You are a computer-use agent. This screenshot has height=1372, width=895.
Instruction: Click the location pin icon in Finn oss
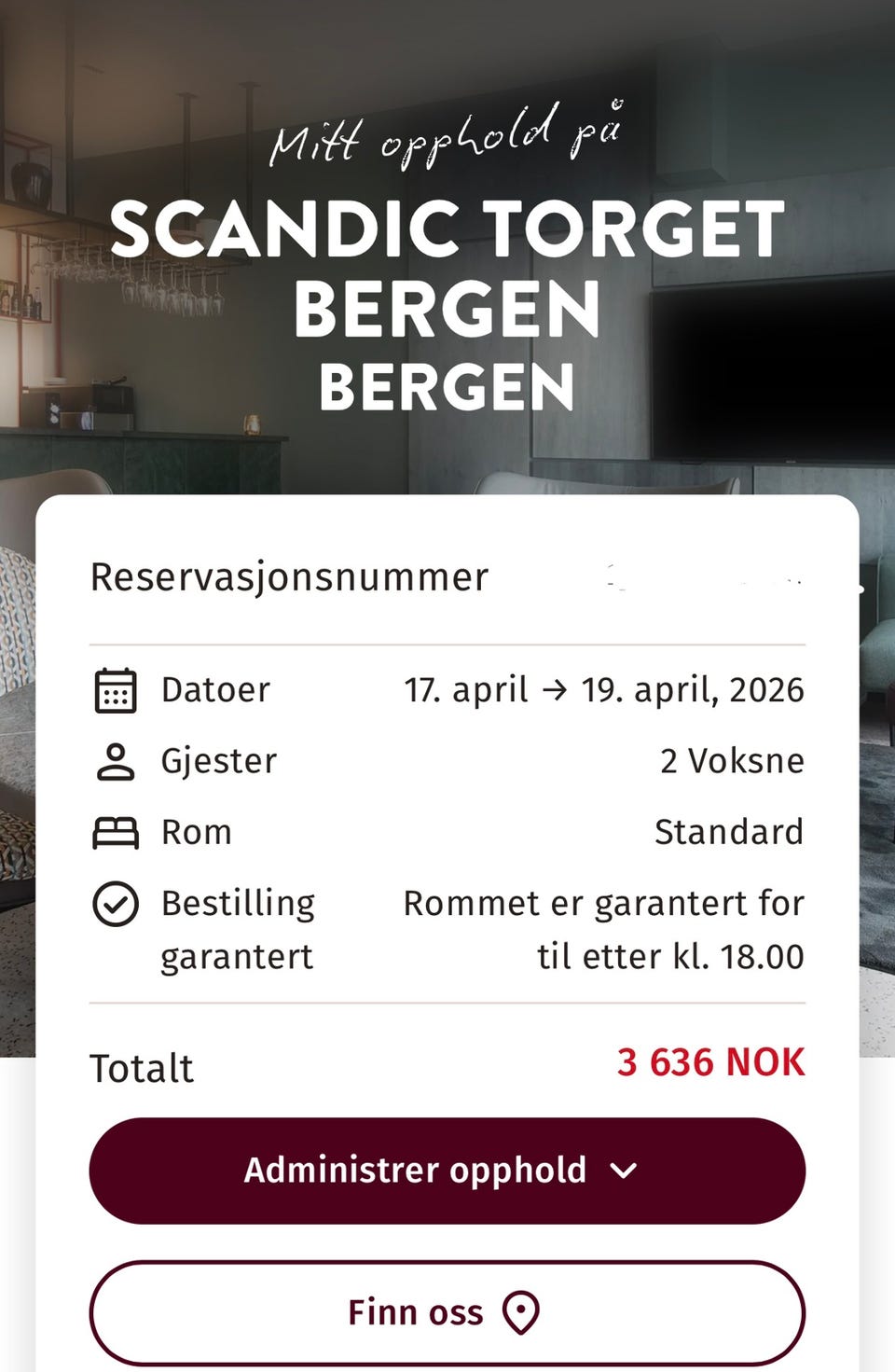(522, 1310)
